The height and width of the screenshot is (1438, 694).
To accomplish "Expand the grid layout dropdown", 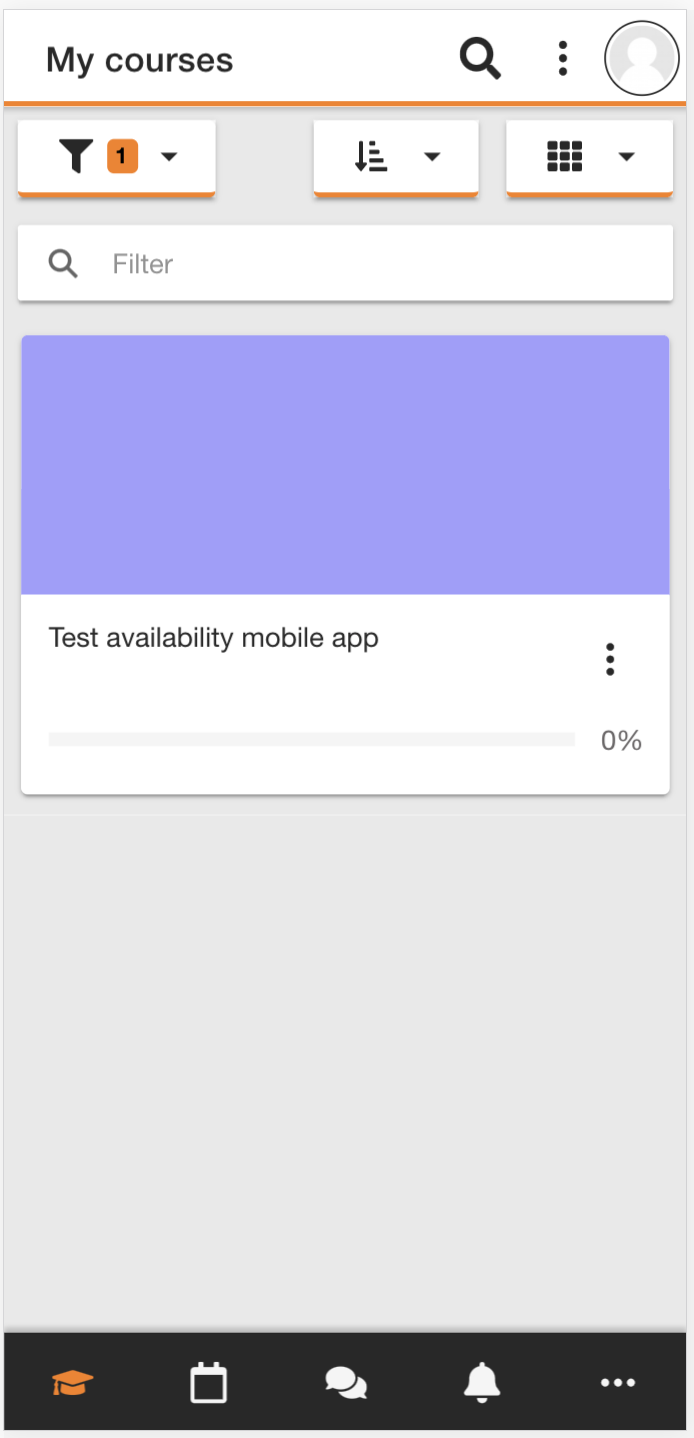I will tap(590, 157).
